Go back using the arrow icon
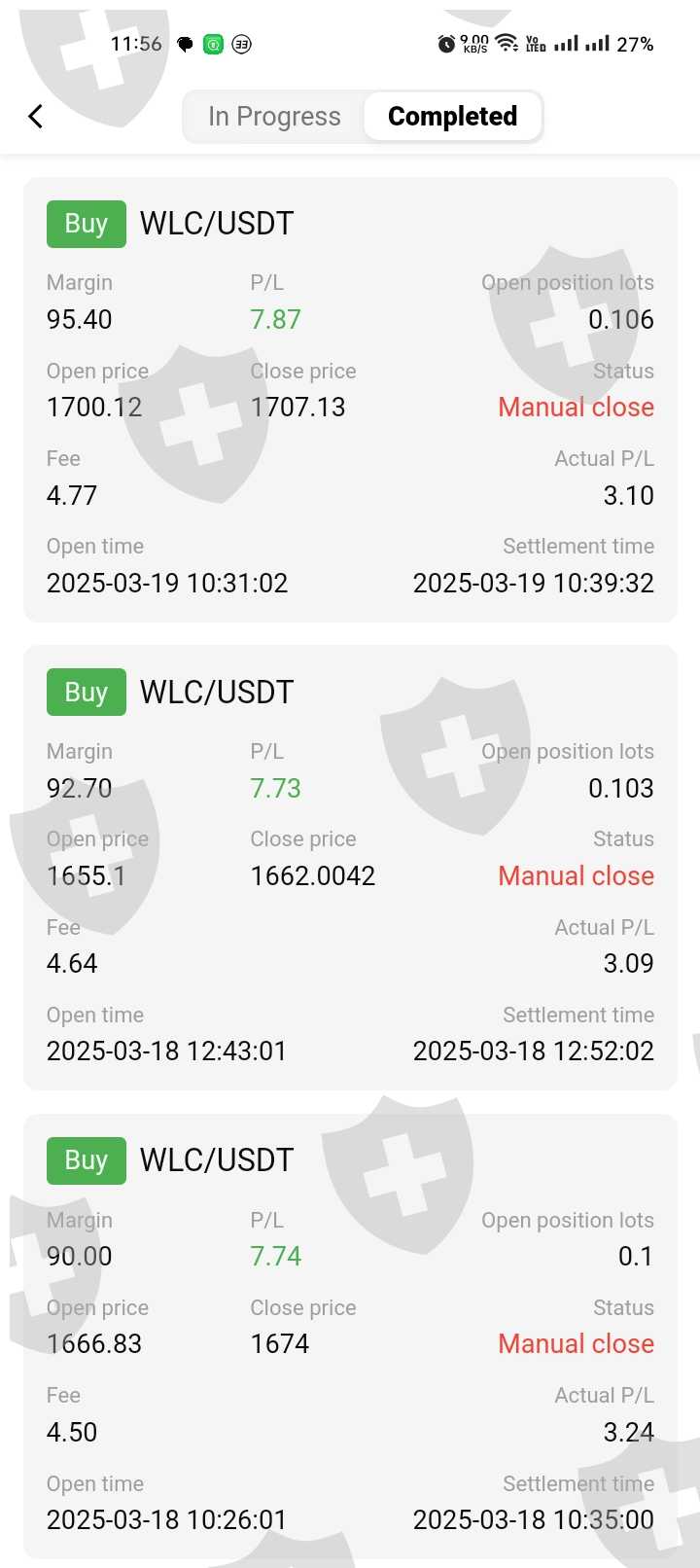 coord(36,117)
